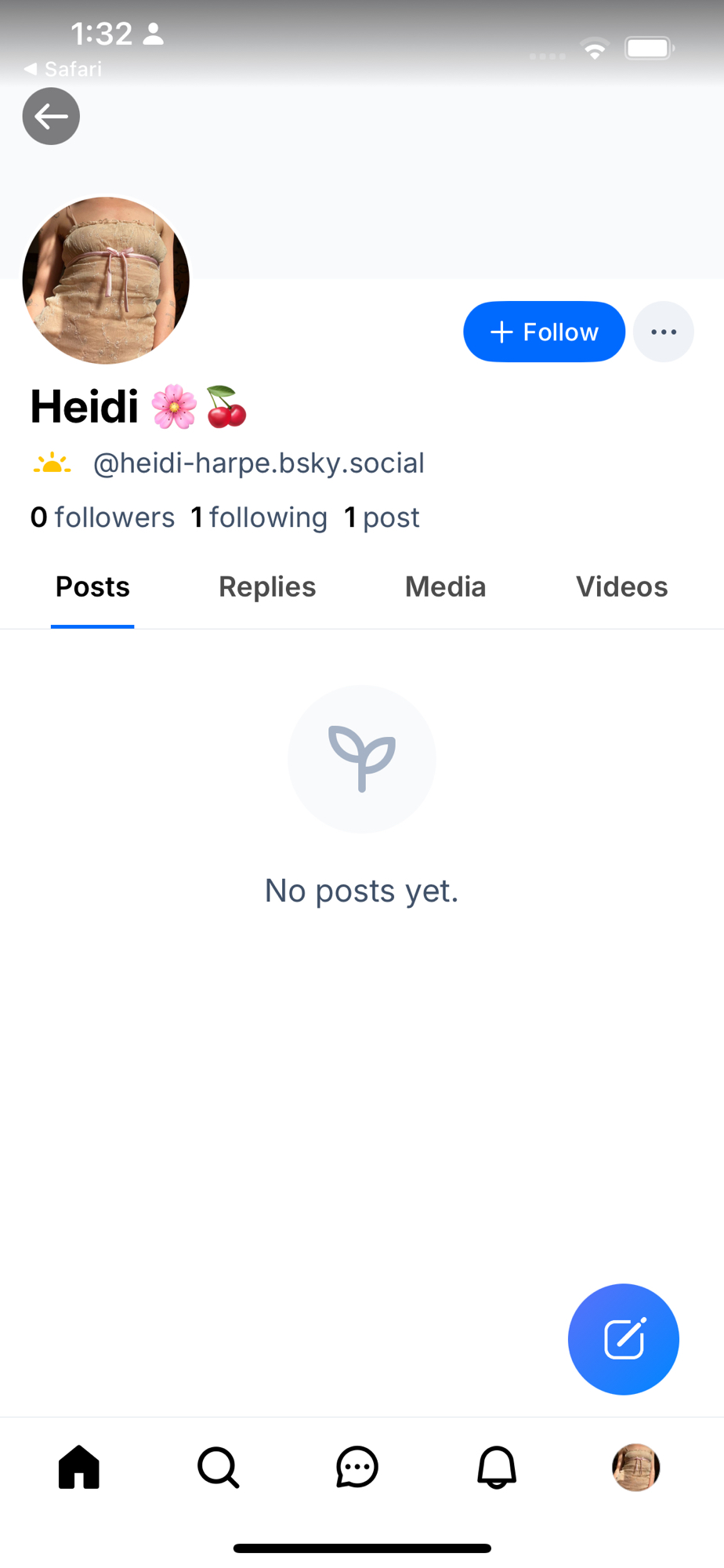Switch to the Media tab
This screenshot has height=1568, width=724.
pyautogui.click(x=445, y=587)
